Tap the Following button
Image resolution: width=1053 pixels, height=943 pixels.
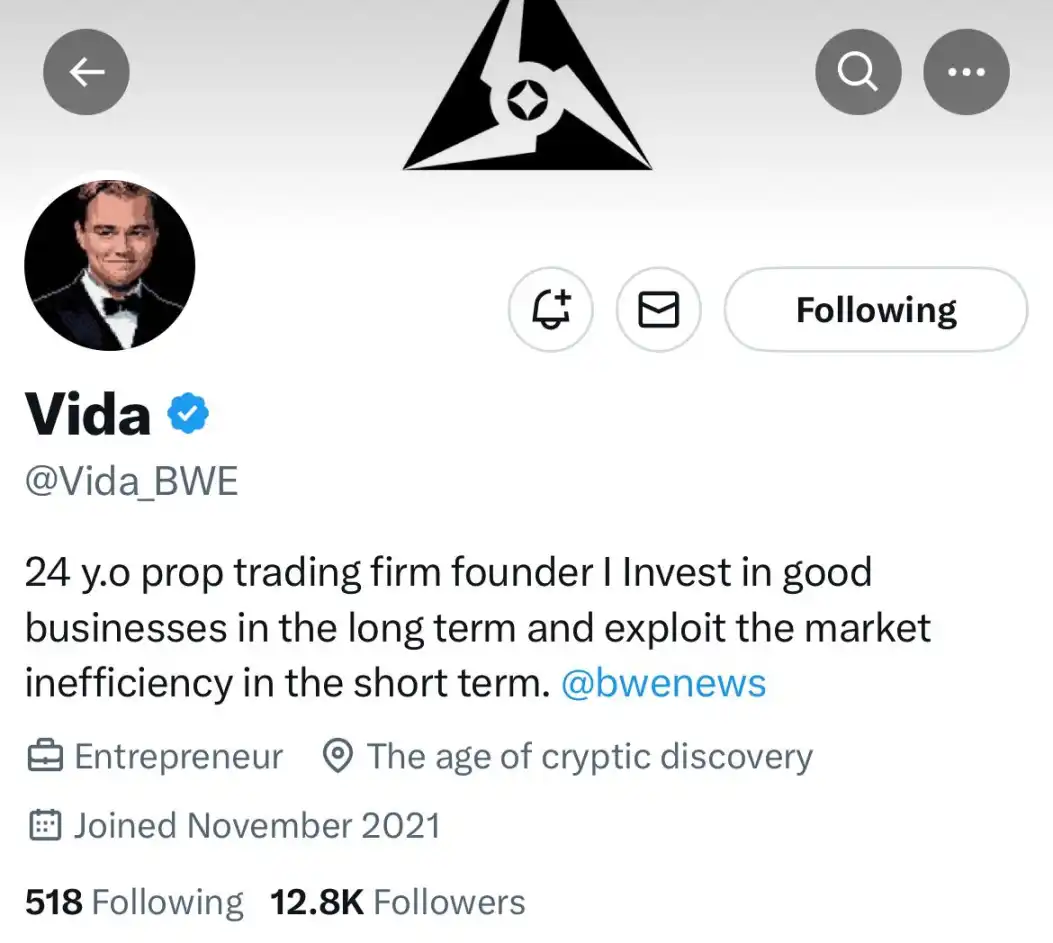pos(875,309)
